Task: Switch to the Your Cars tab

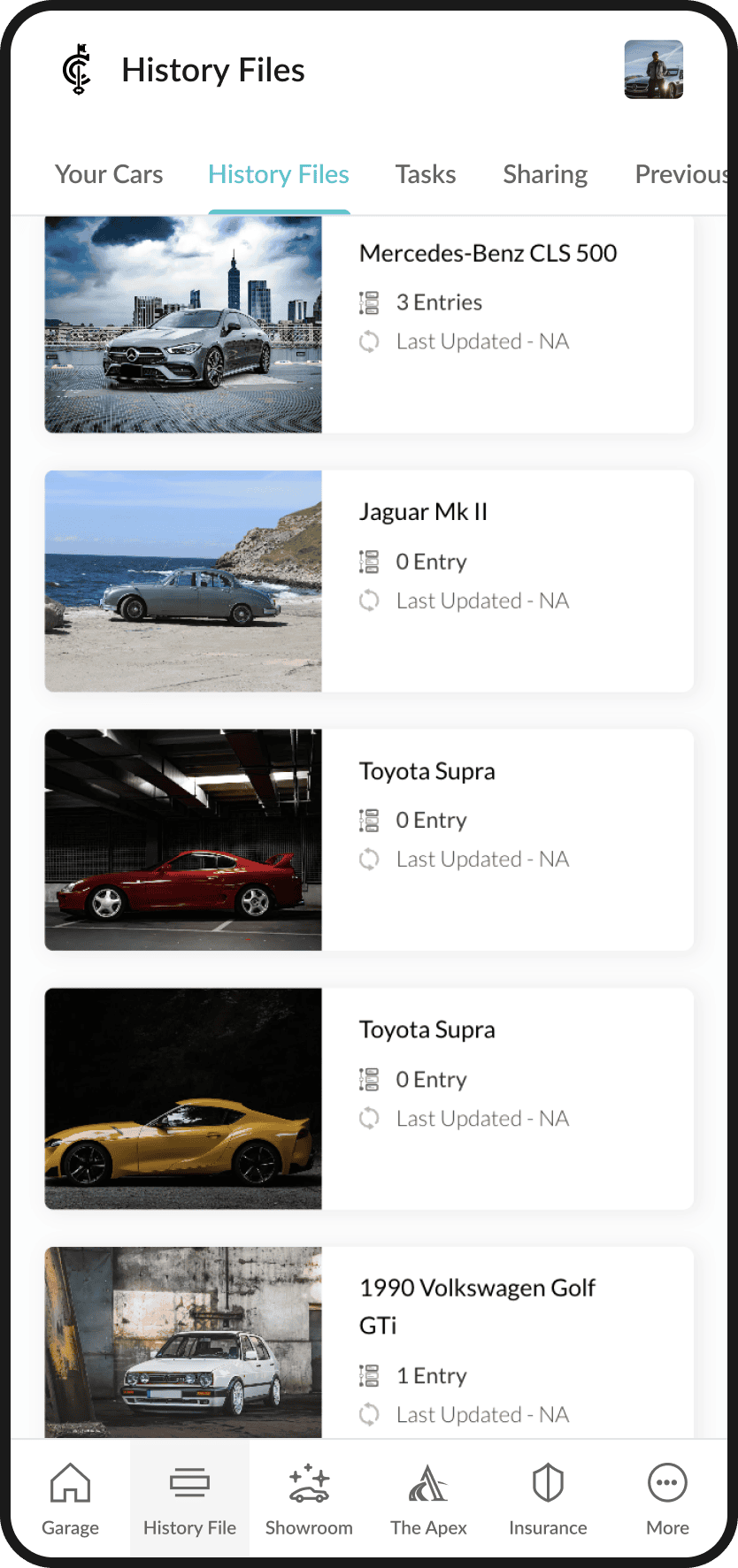Action: 109,174
